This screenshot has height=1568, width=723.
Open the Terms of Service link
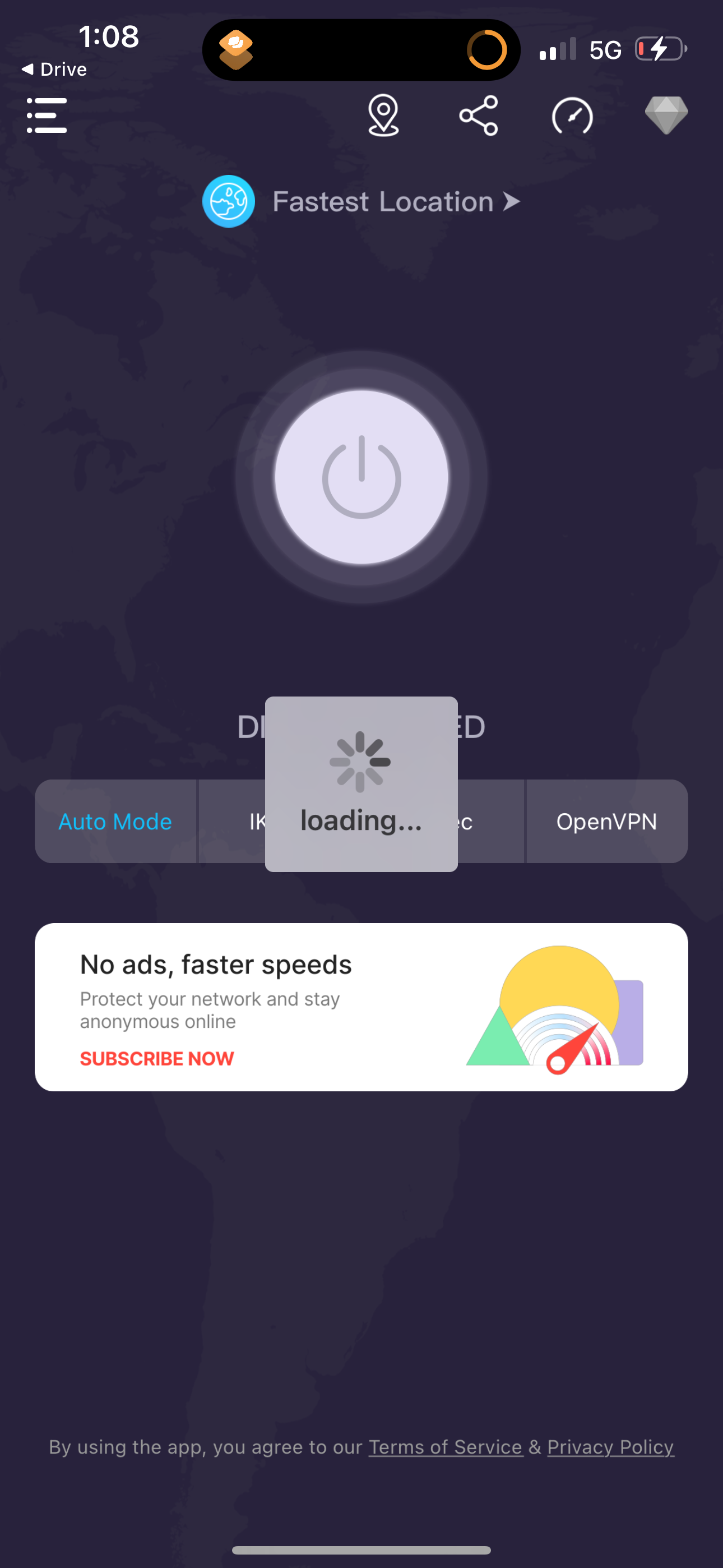(446, 1447)
